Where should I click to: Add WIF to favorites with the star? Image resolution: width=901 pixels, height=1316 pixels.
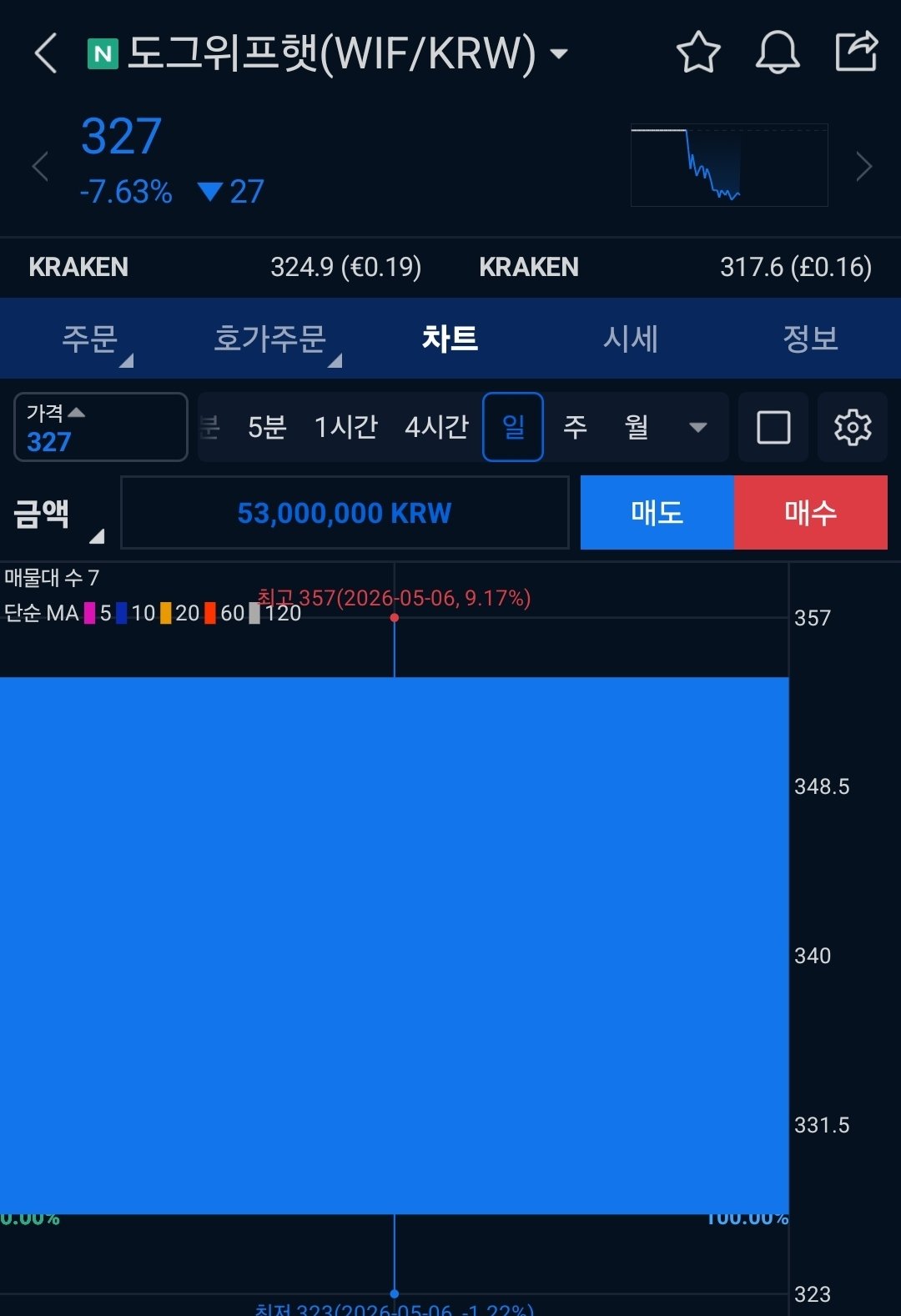pyautogui.click(x=698, y=53)
